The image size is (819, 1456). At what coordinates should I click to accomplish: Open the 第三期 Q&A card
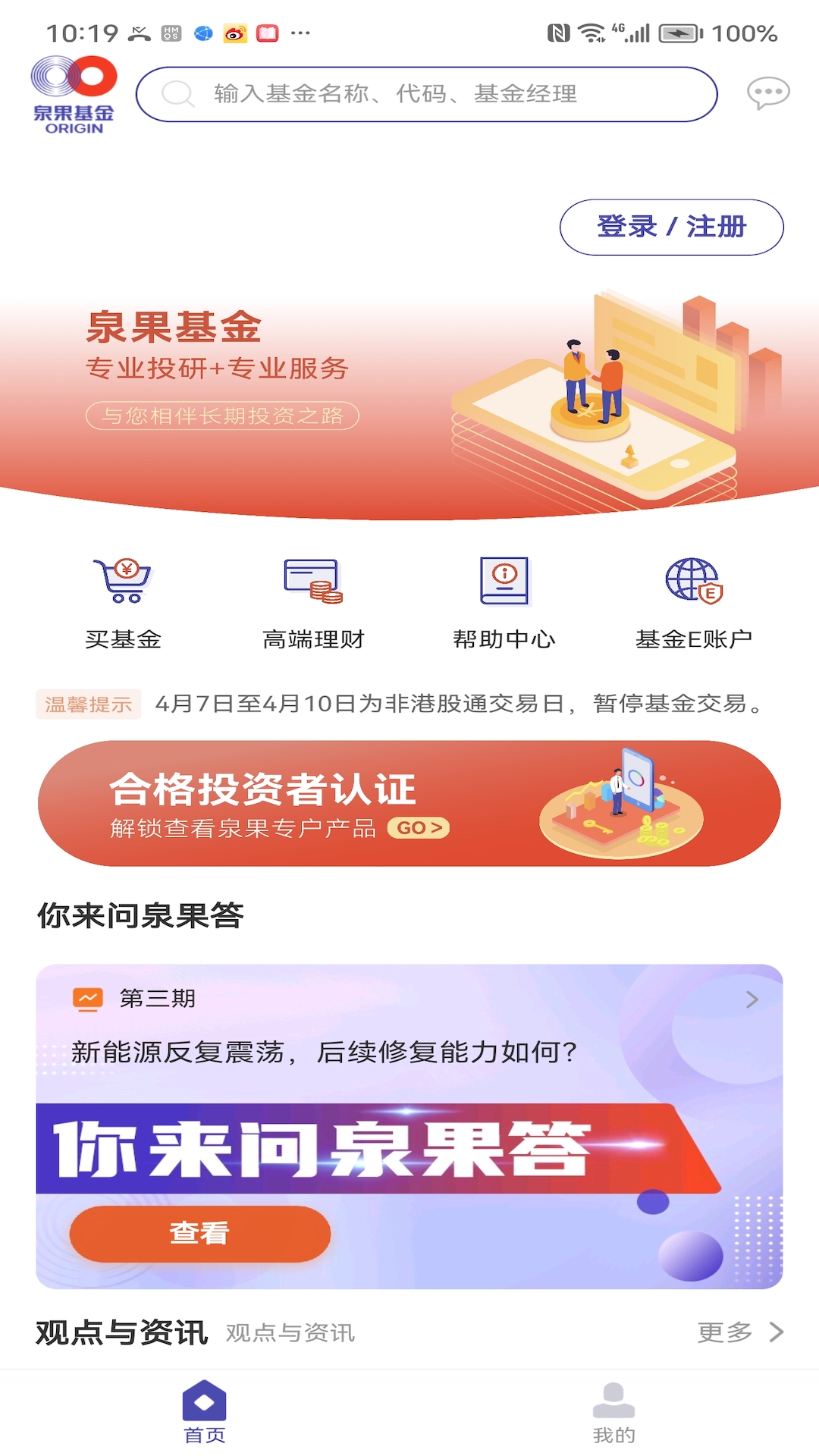click(x=409, y=1024)
